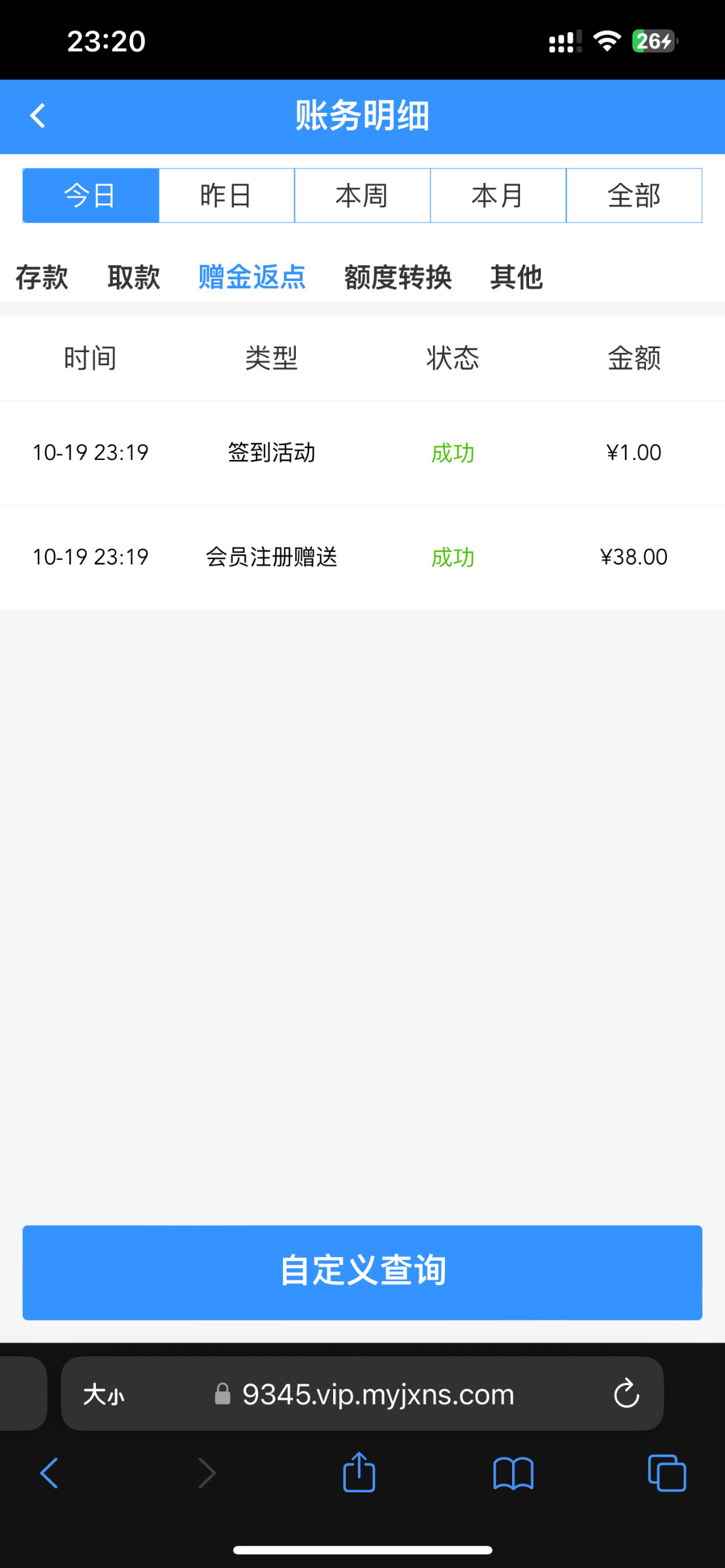Show 全部 records
The width and height of the screenshot is (725, 1568).
pyautogui.click(x=634, y=195)
